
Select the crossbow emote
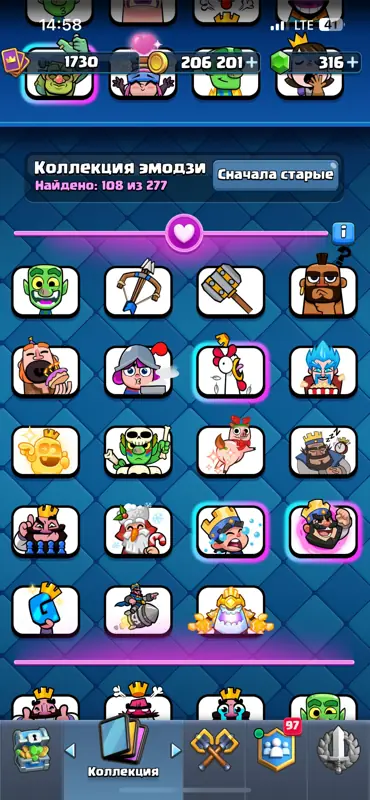[x=138, y=289]
